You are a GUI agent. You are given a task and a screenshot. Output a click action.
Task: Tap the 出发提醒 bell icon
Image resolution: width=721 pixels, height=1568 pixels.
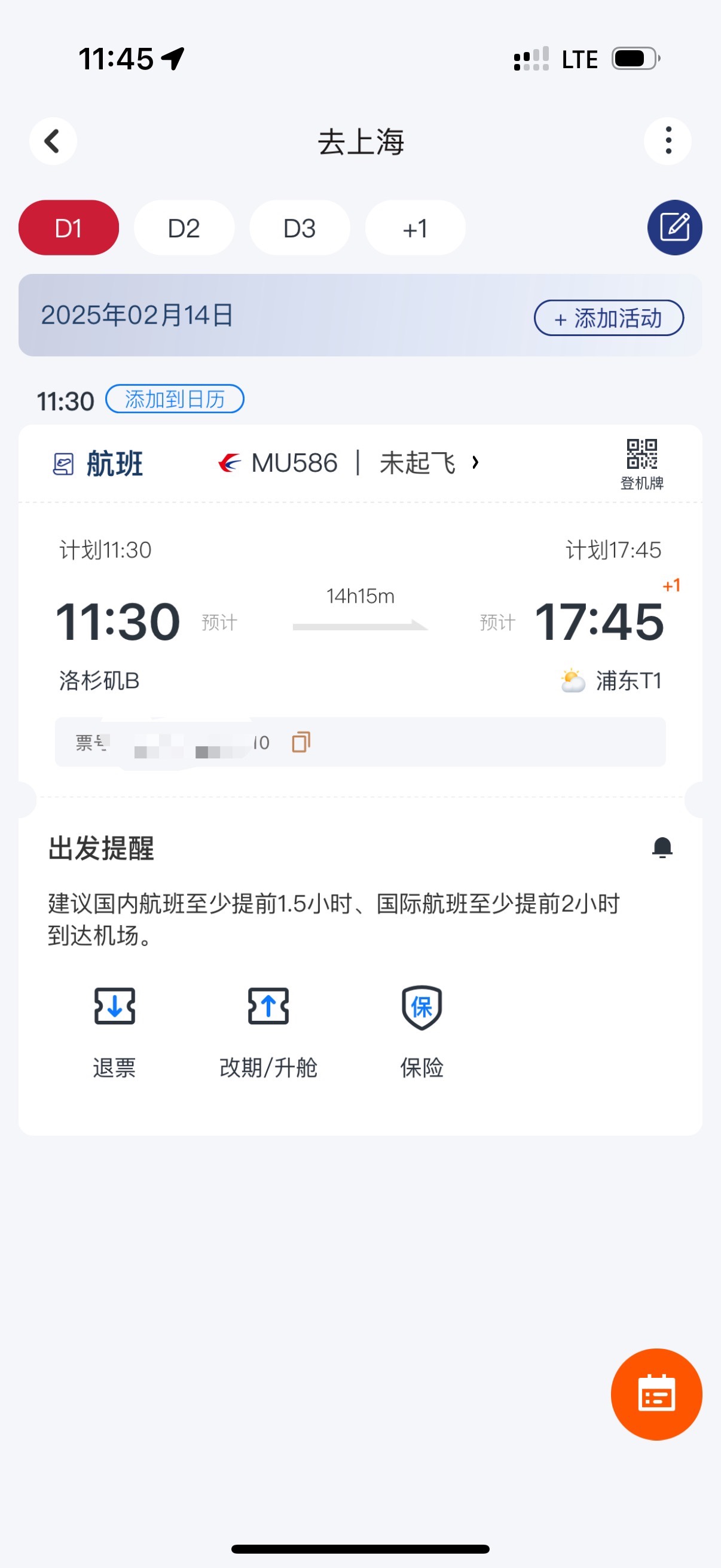pyautogui.click(x=662, y=847)
